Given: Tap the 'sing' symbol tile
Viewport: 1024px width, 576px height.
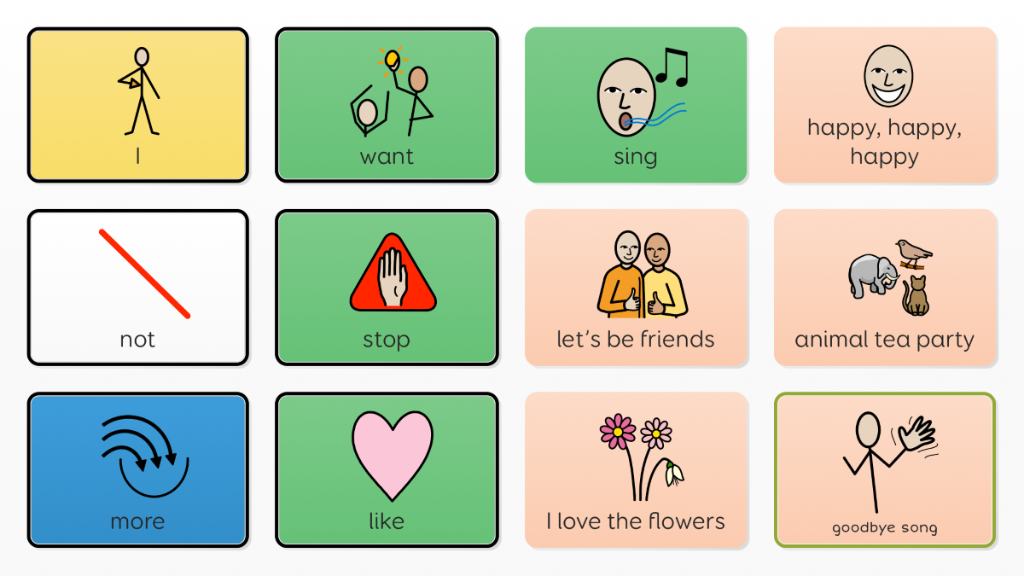Looking at the screenshot, I should [x=636, y=105].
